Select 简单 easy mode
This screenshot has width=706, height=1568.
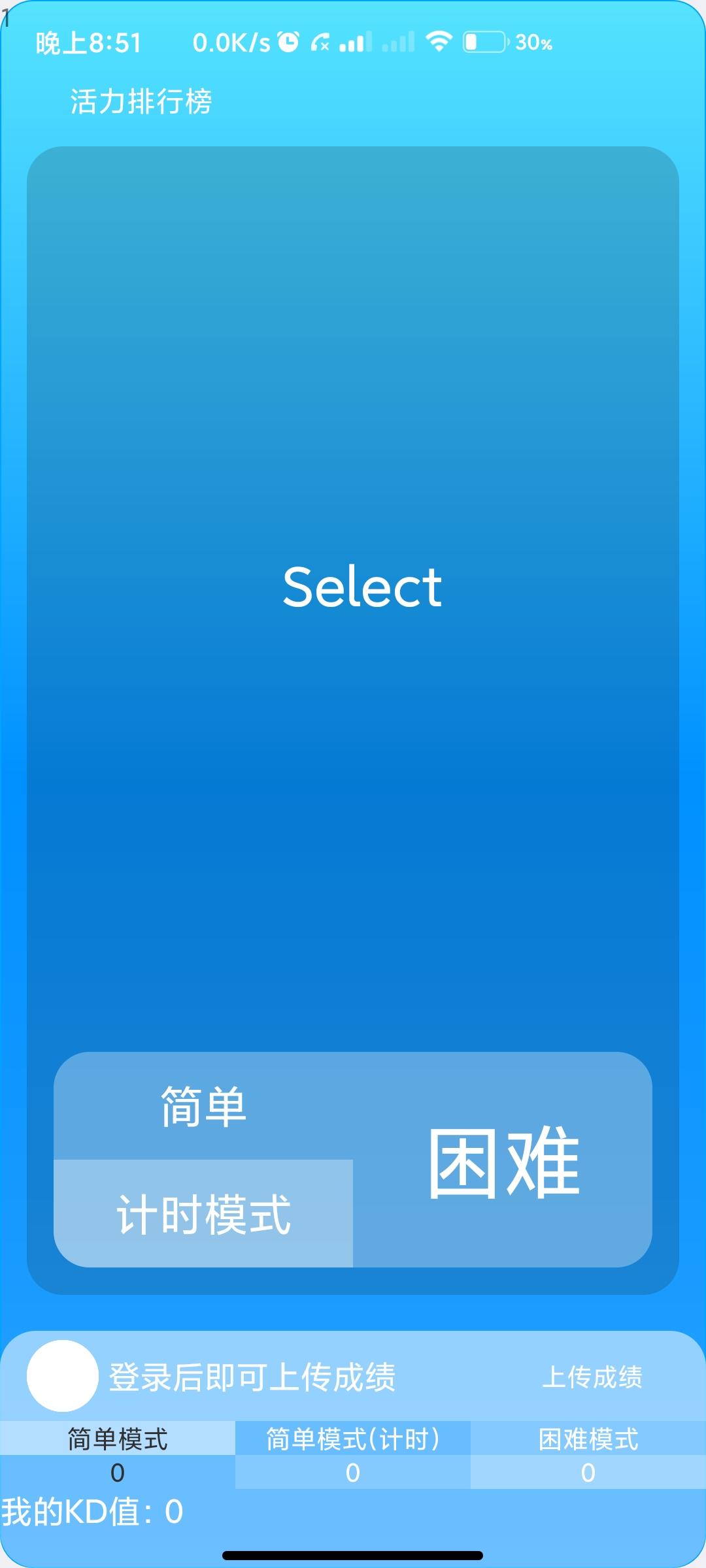point(203,1106)
